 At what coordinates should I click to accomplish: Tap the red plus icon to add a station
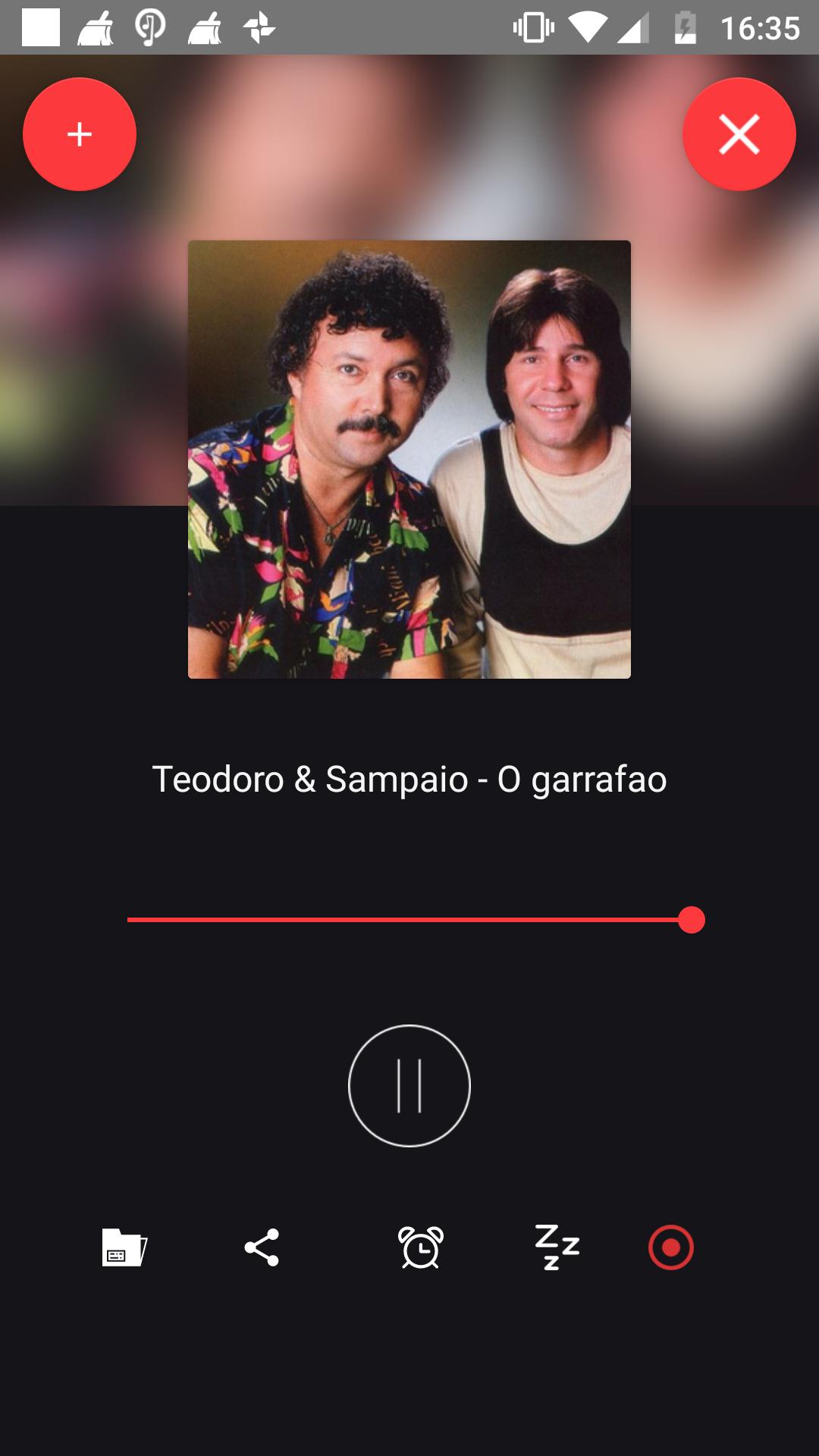[x=78, y=133]
